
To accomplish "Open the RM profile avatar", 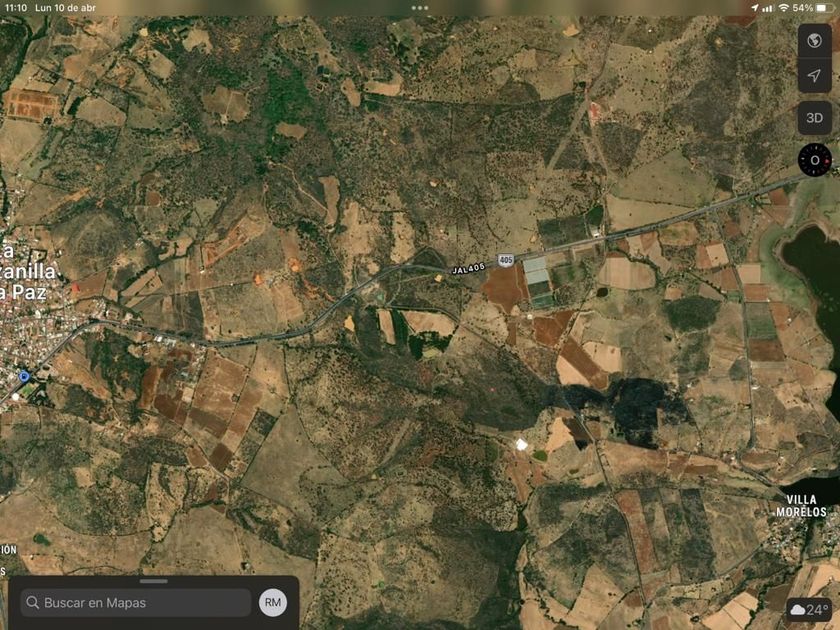I will [273, 602].
